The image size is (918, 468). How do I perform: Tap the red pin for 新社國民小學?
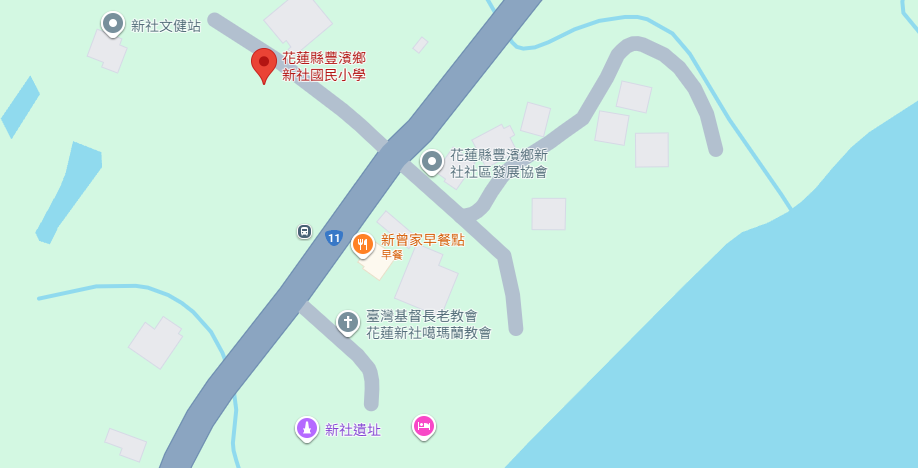click(263, 64)
